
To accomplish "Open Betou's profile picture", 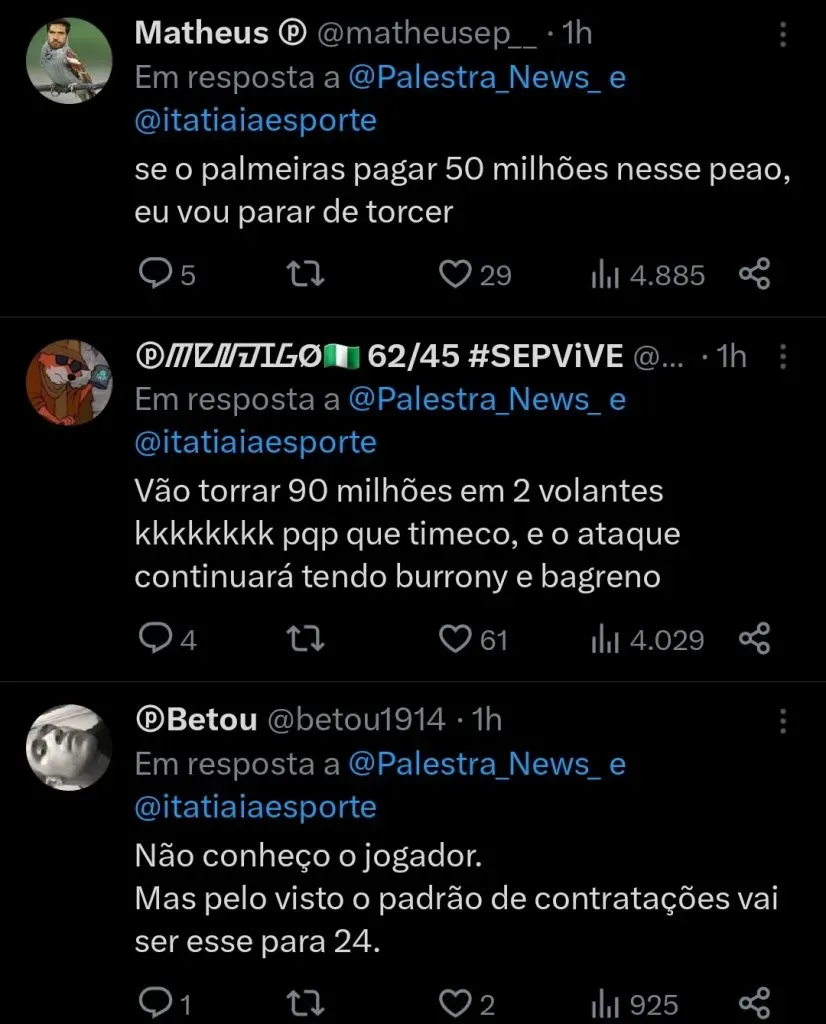I will (x=68, y=747).
